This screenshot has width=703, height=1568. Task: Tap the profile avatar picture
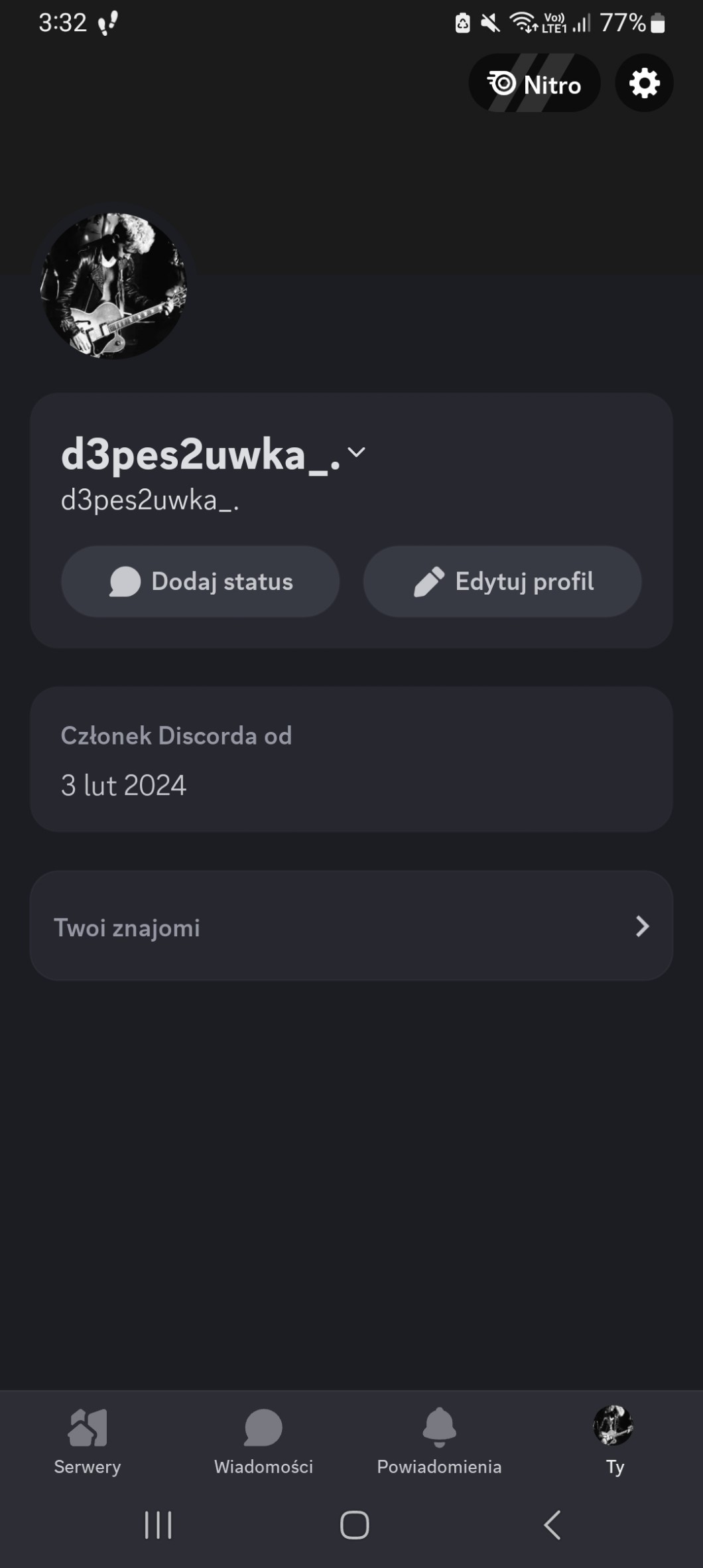[x=114, y=285]
